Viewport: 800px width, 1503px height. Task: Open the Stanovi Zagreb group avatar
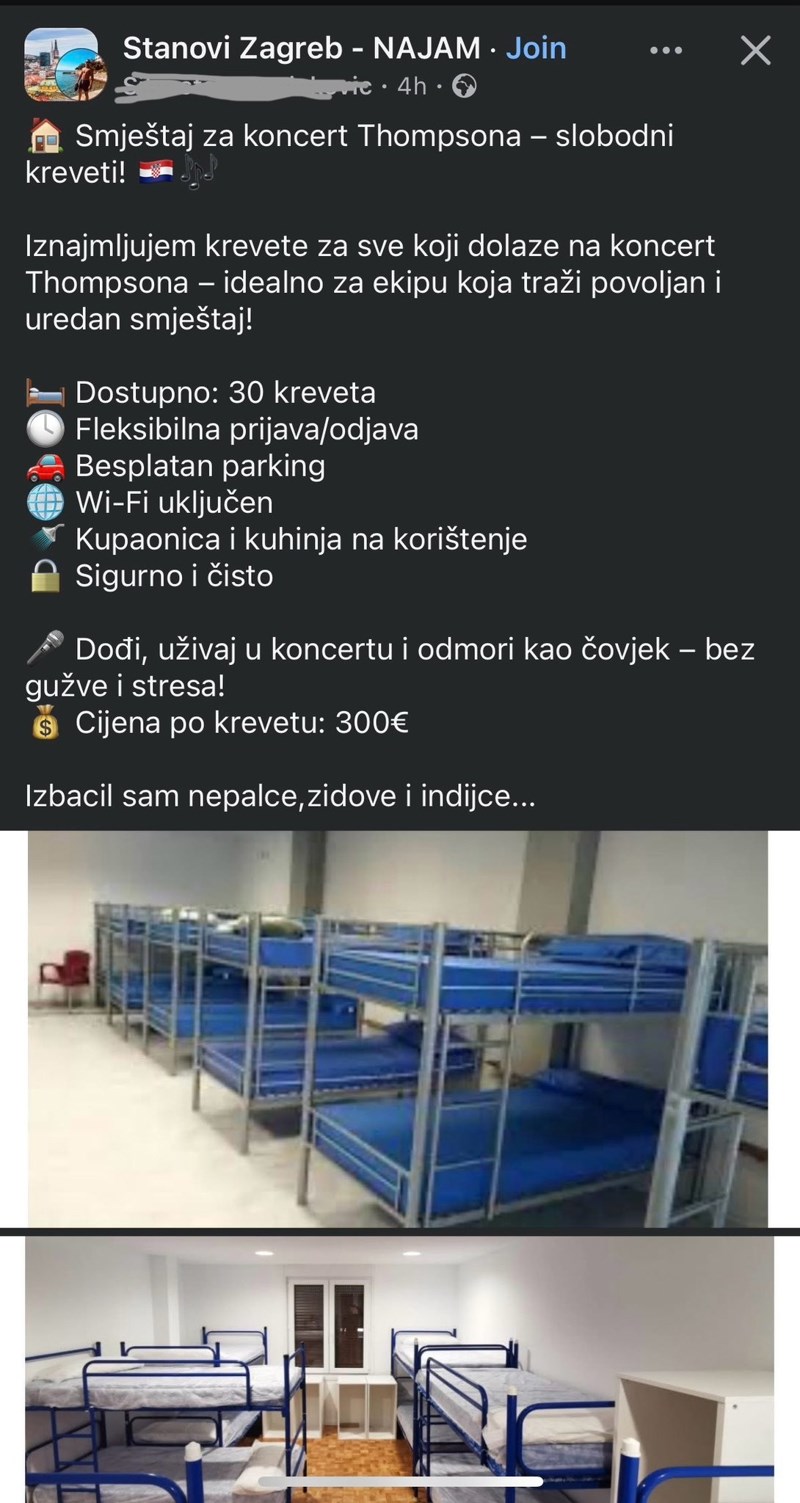(61, 65)
